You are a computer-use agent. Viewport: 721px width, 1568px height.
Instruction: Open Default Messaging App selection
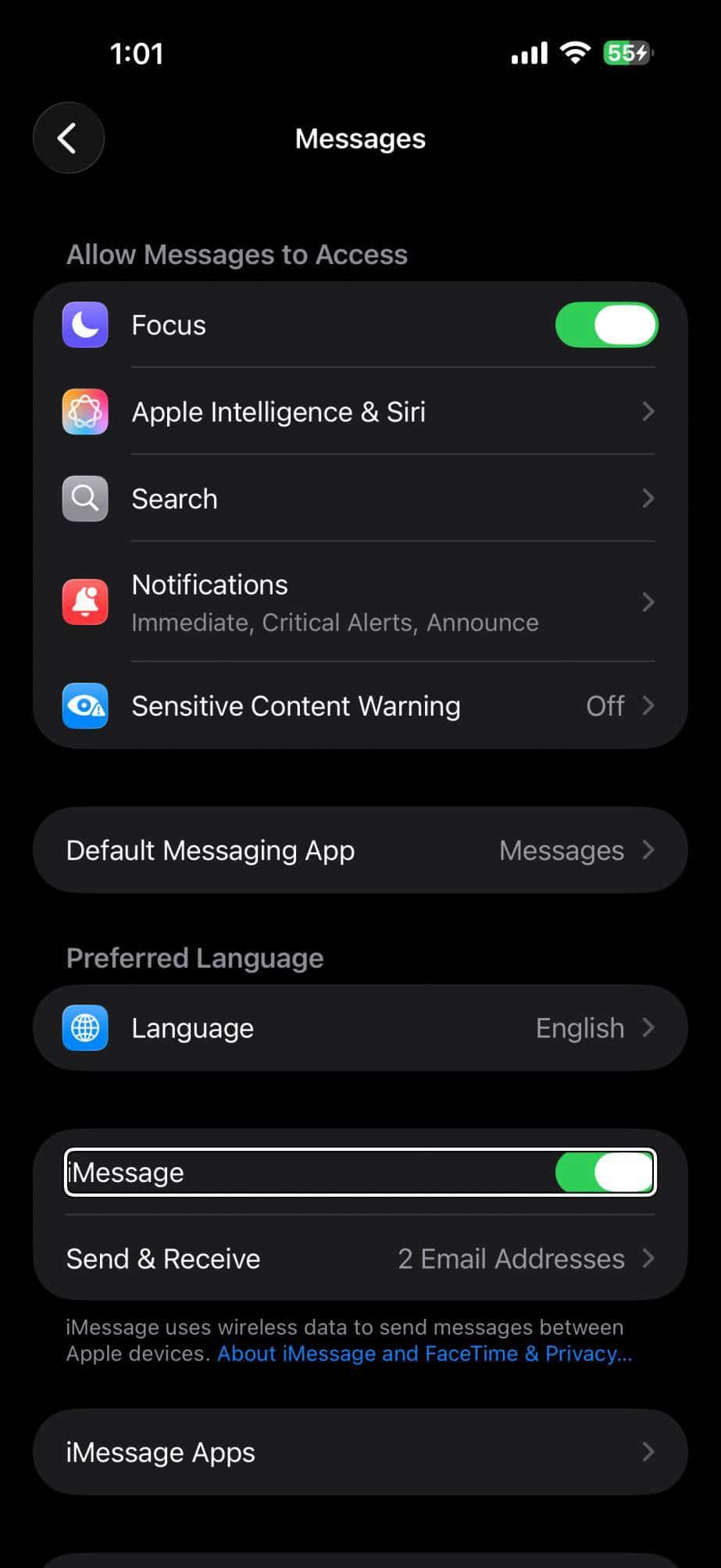(359, 850)
